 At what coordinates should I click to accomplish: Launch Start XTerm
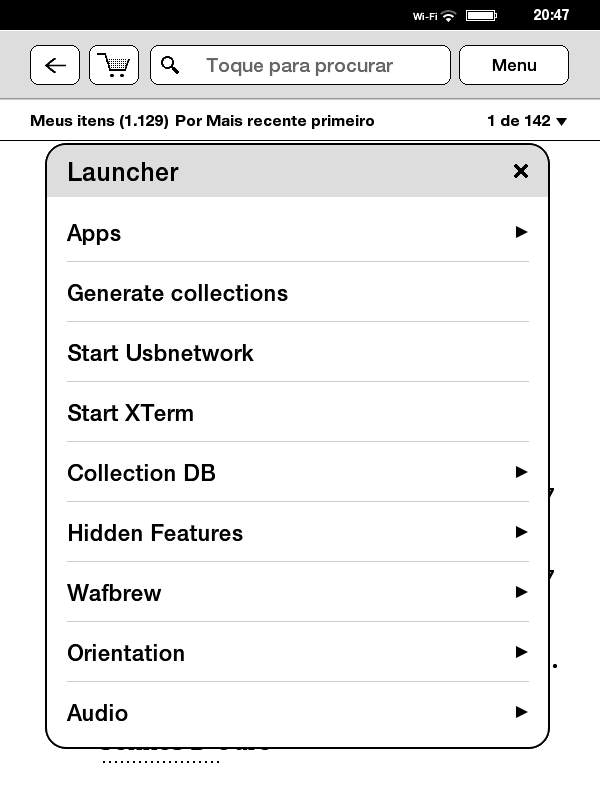click(x=297, y=413)
